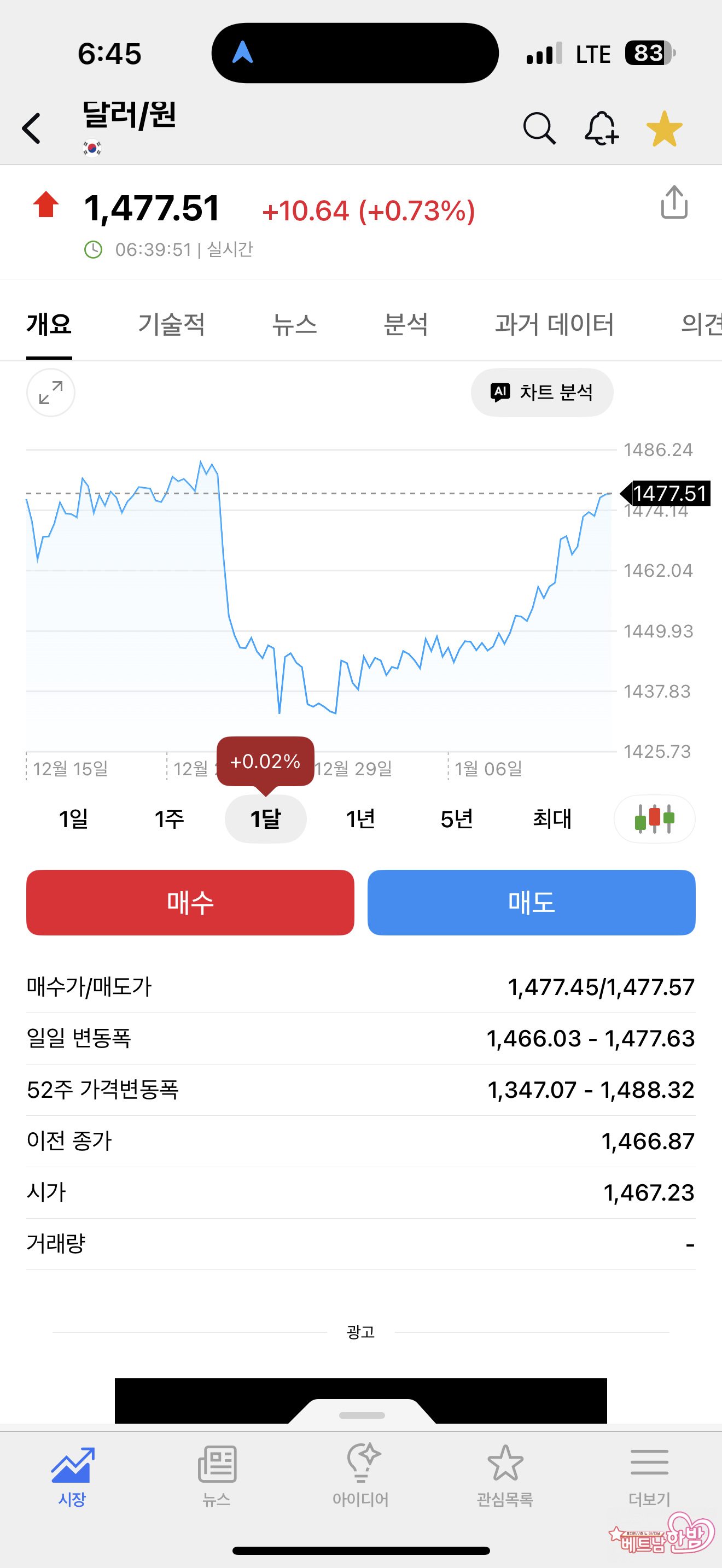Open the search magnifier icon
Screen dimensions: 722x1568
pyautogui.click(x=539, y=128)
